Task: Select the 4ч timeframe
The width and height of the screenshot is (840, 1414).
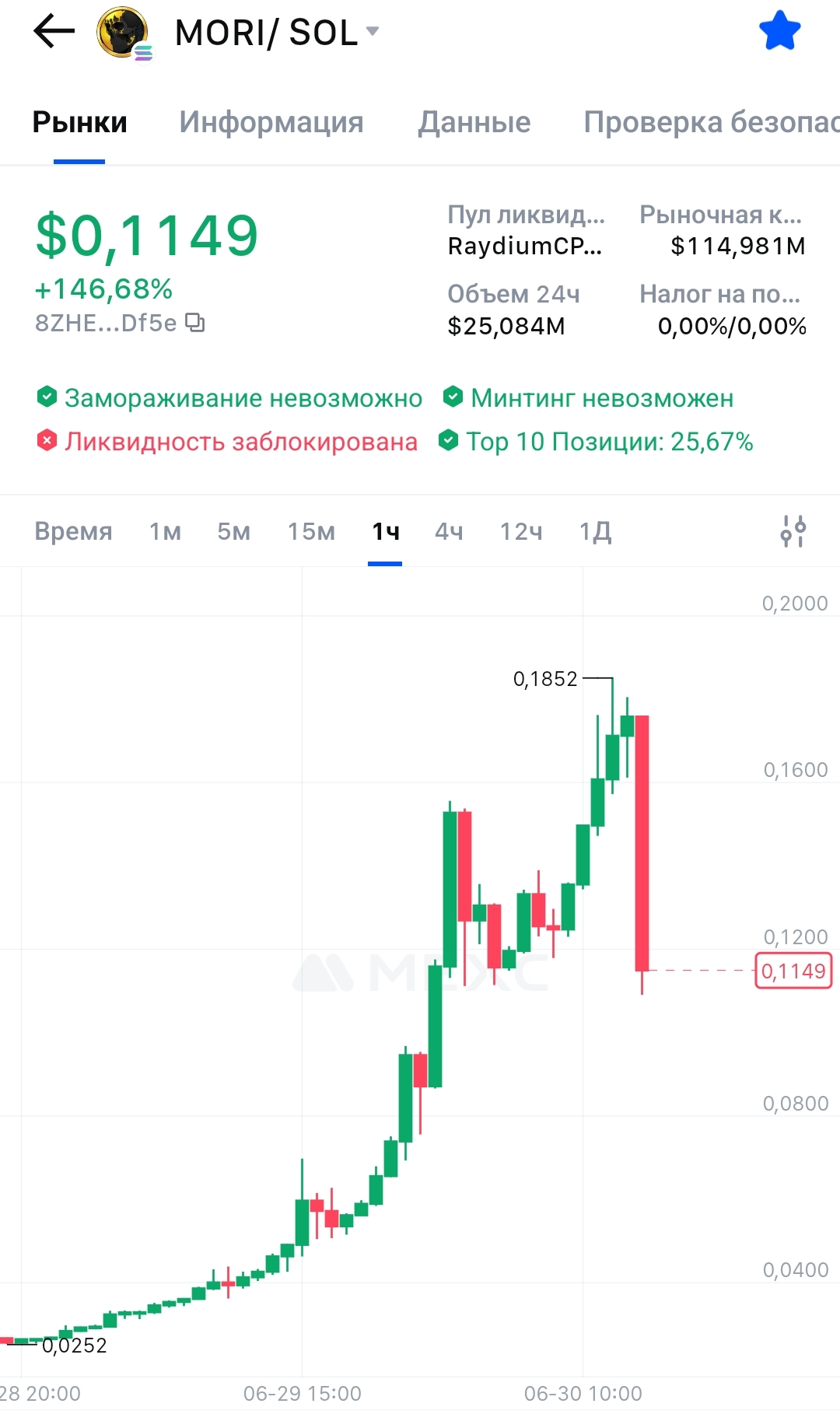Action: (x=449, y=531)
